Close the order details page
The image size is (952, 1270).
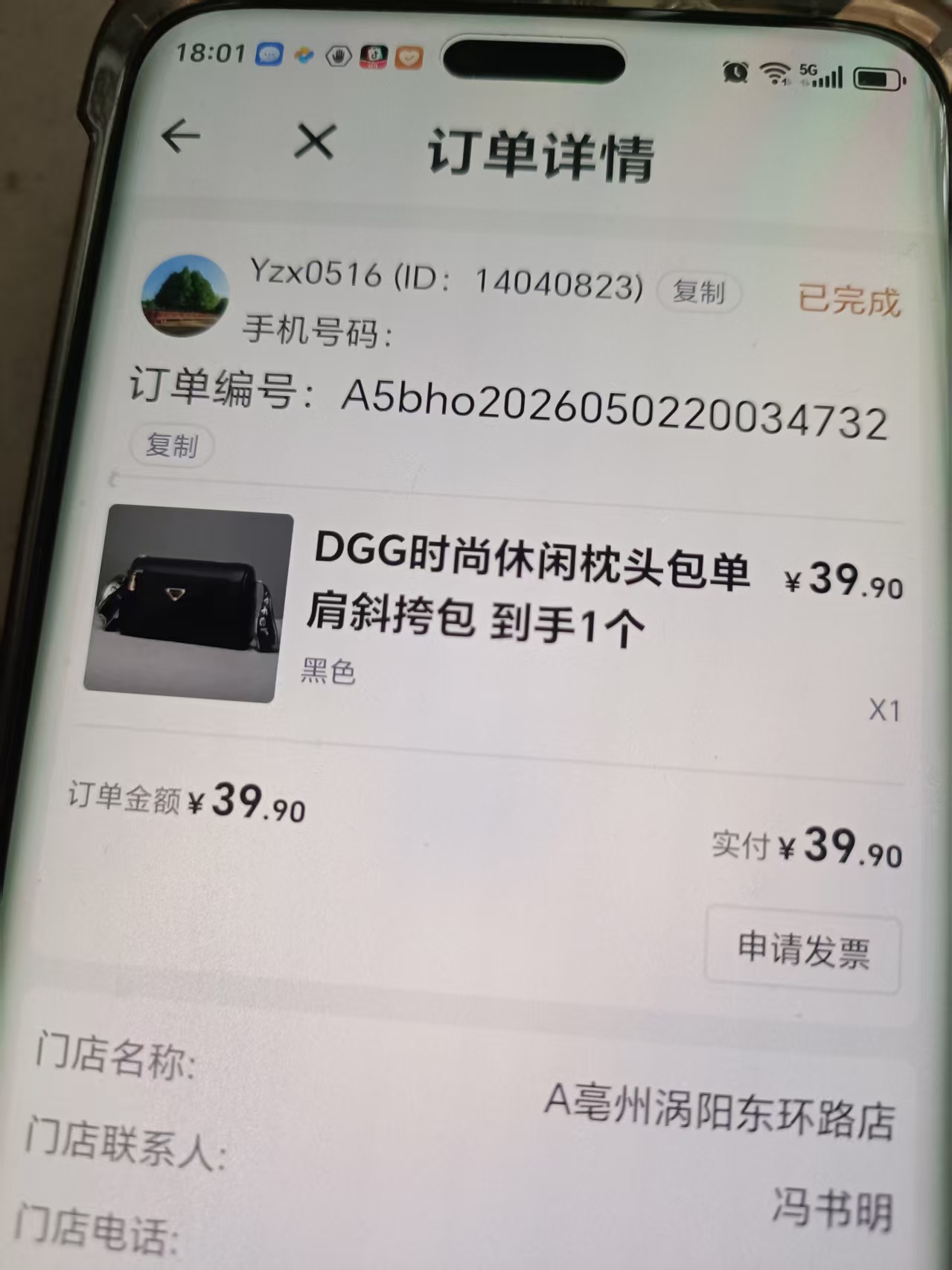point(314,141)
